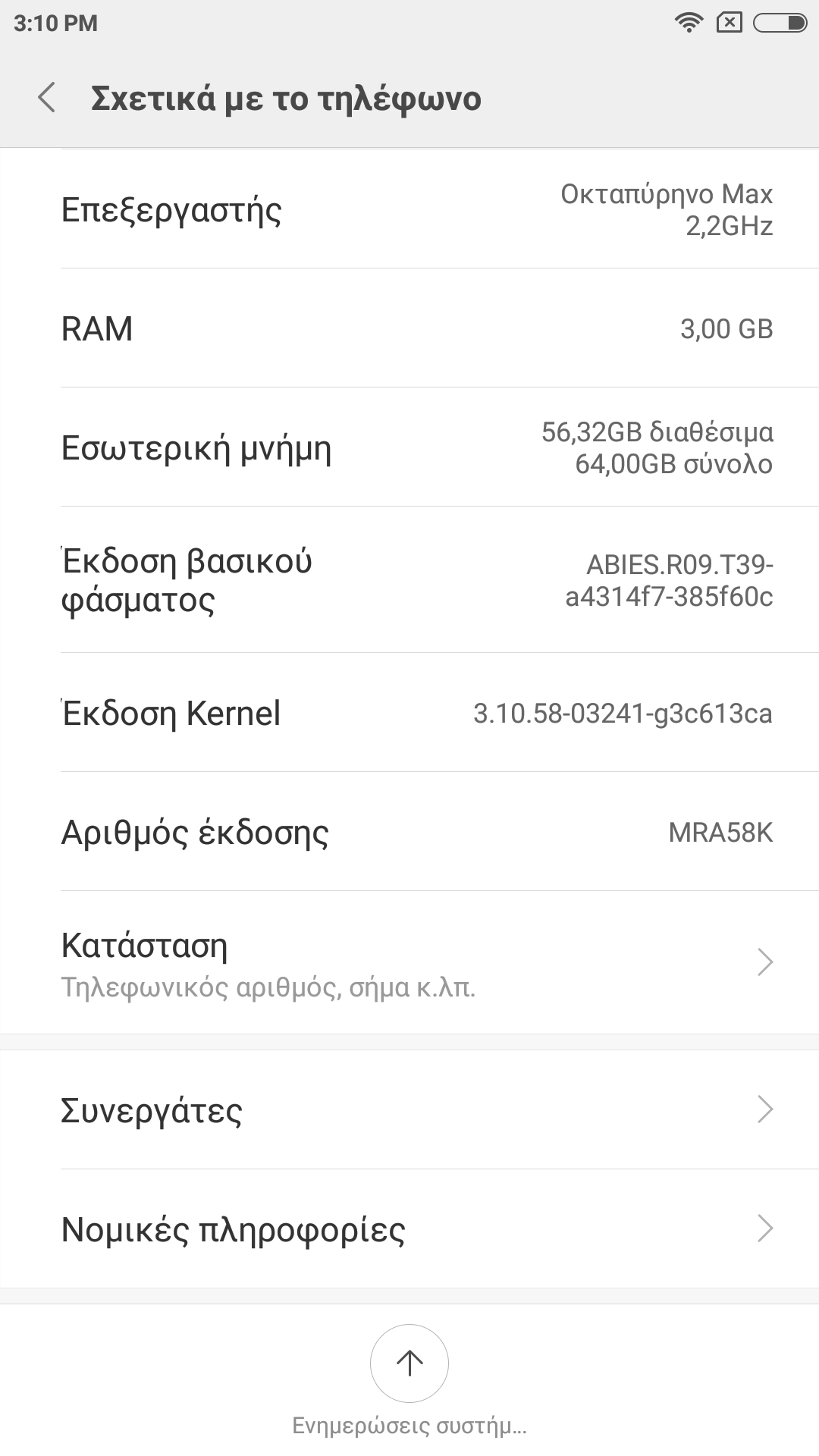Open the Κατάσταση row

(x=409, y=963)
